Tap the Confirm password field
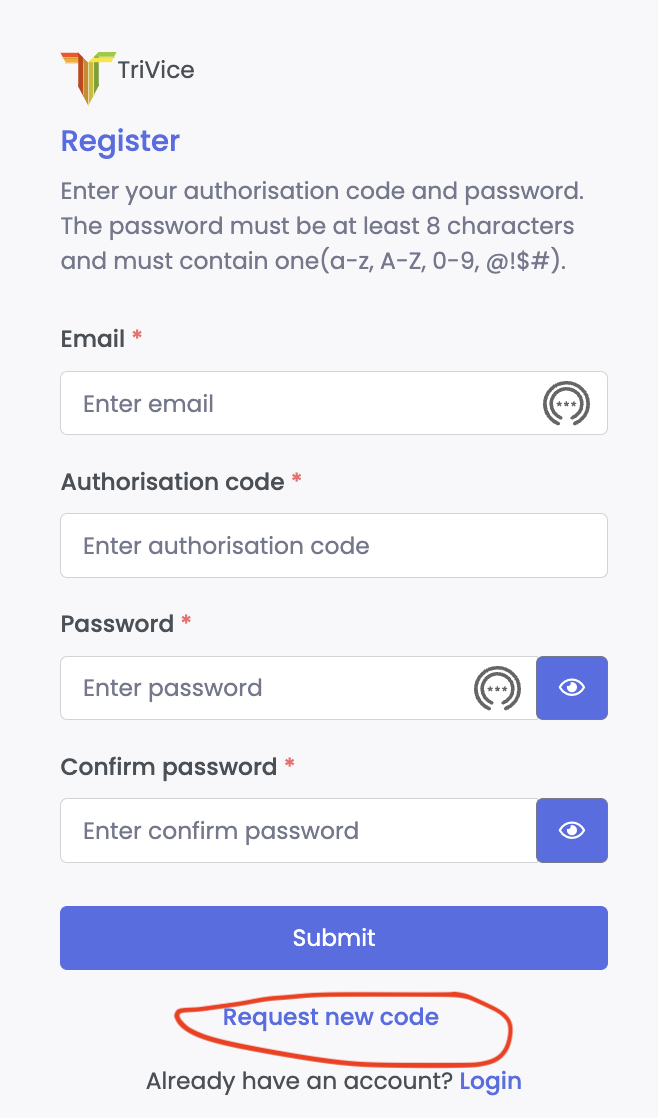The width and height of the screenshot is (658, 1118). pos(297,831)
